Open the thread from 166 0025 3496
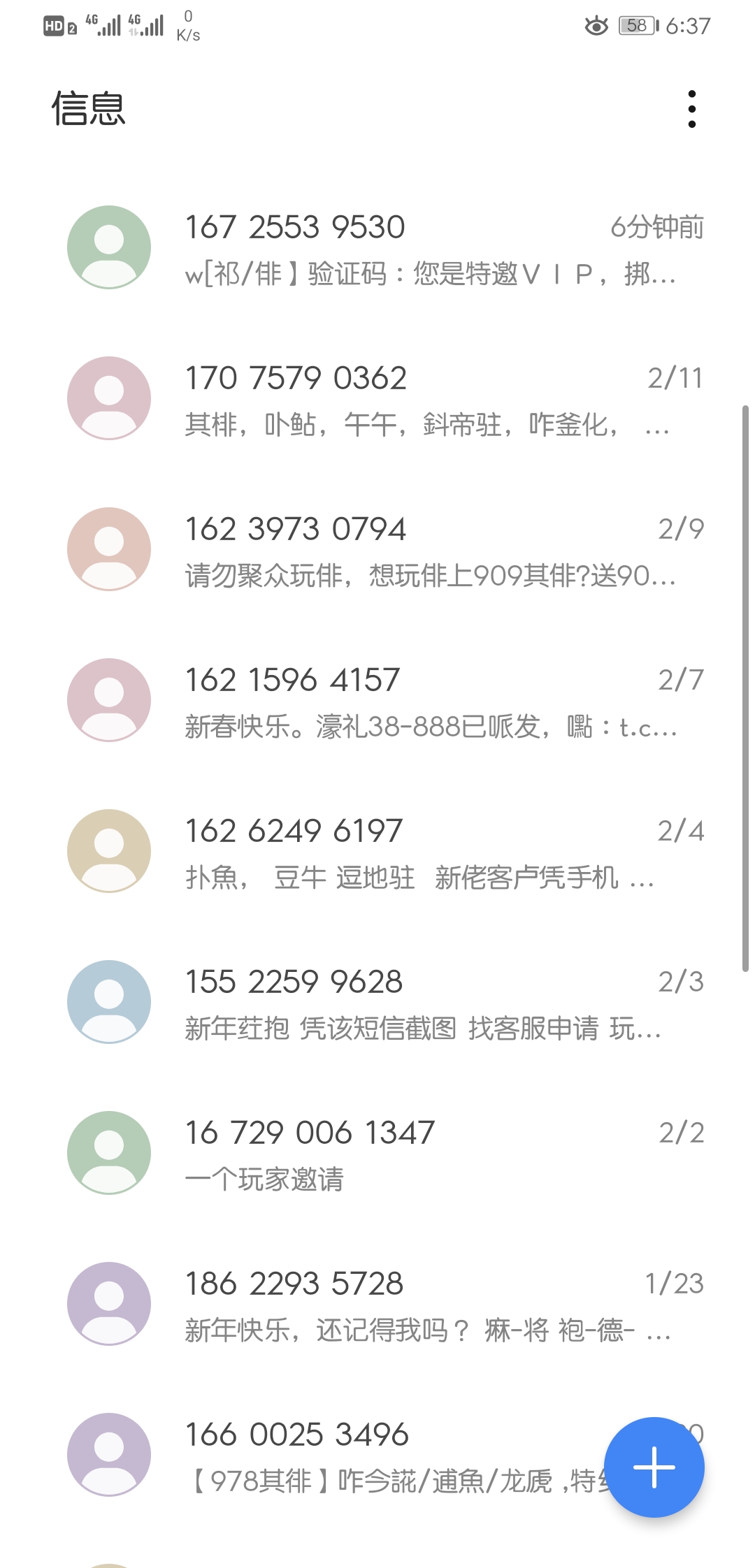 pos(350,1456)
